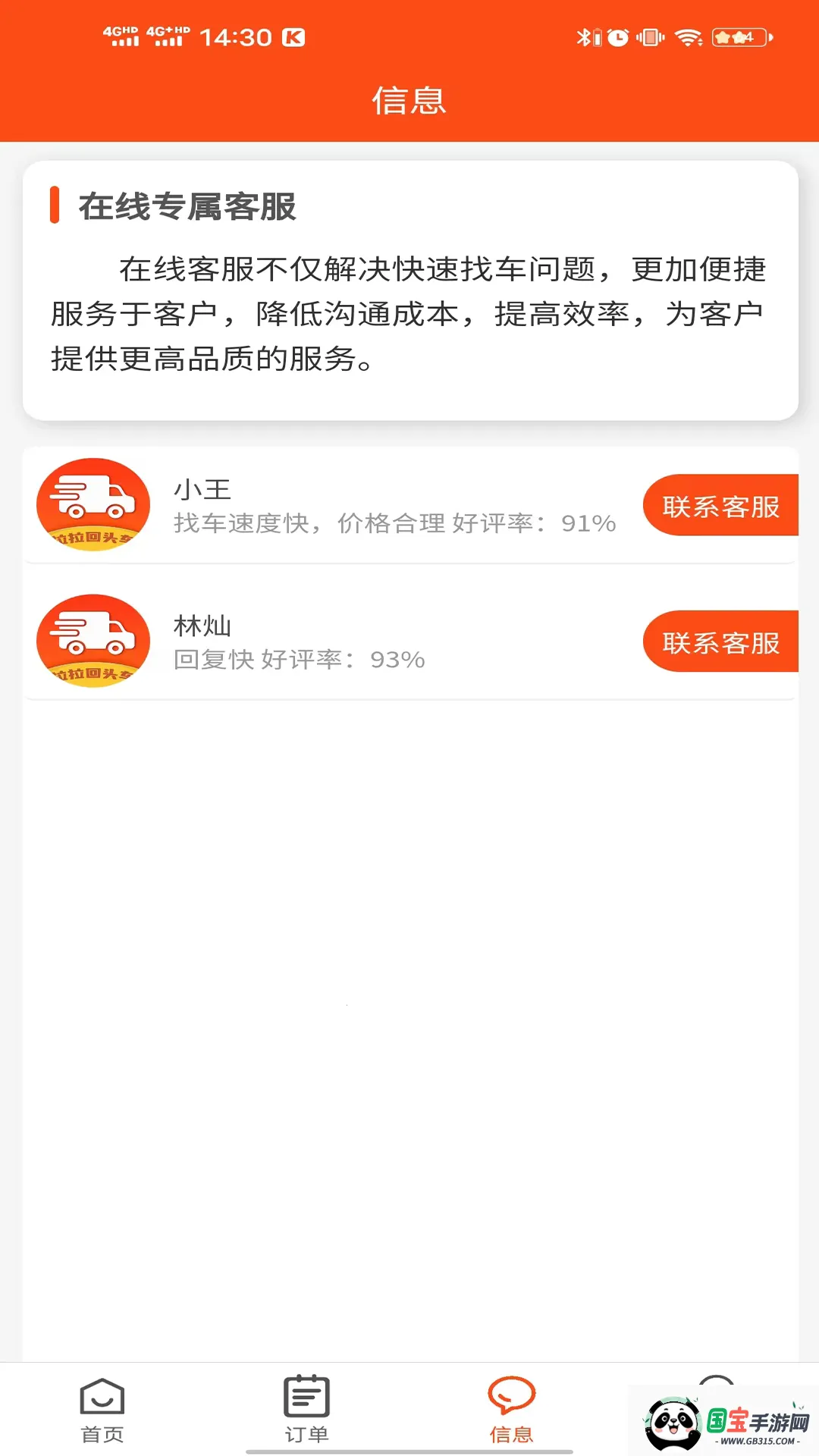Image resolution: width=819 pixels, height=1456 pixels.
Task: Select the 信息 tab
Action: (x=511, y=1410)
